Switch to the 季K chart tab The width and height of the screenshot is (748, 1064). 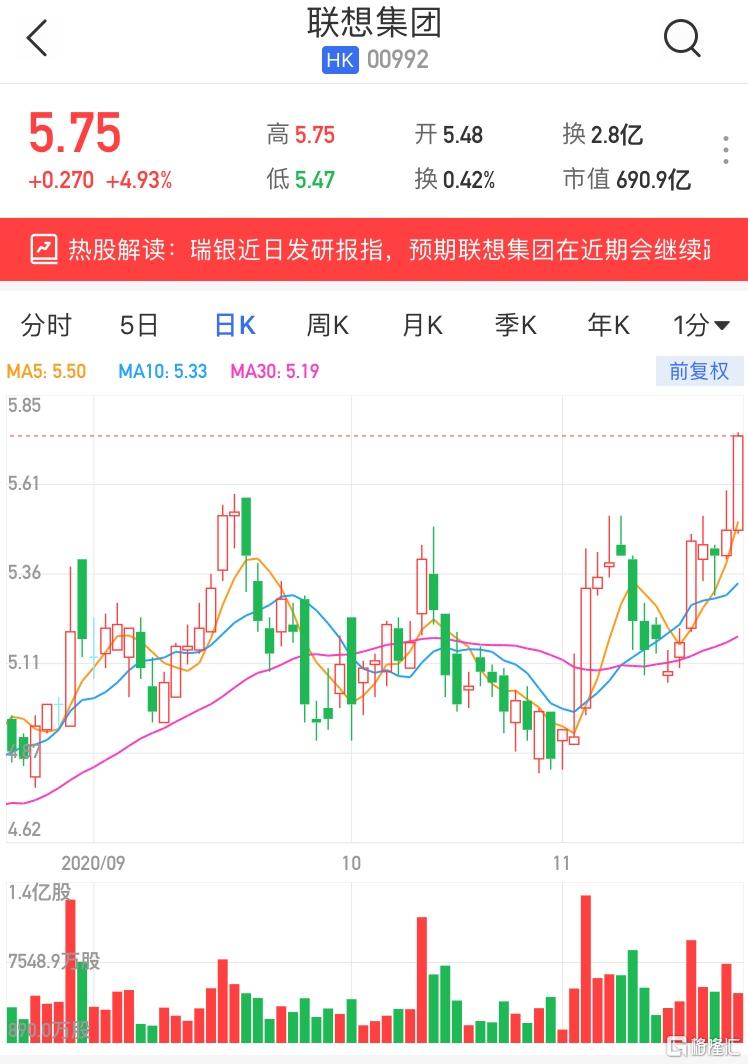click(516, 325)
